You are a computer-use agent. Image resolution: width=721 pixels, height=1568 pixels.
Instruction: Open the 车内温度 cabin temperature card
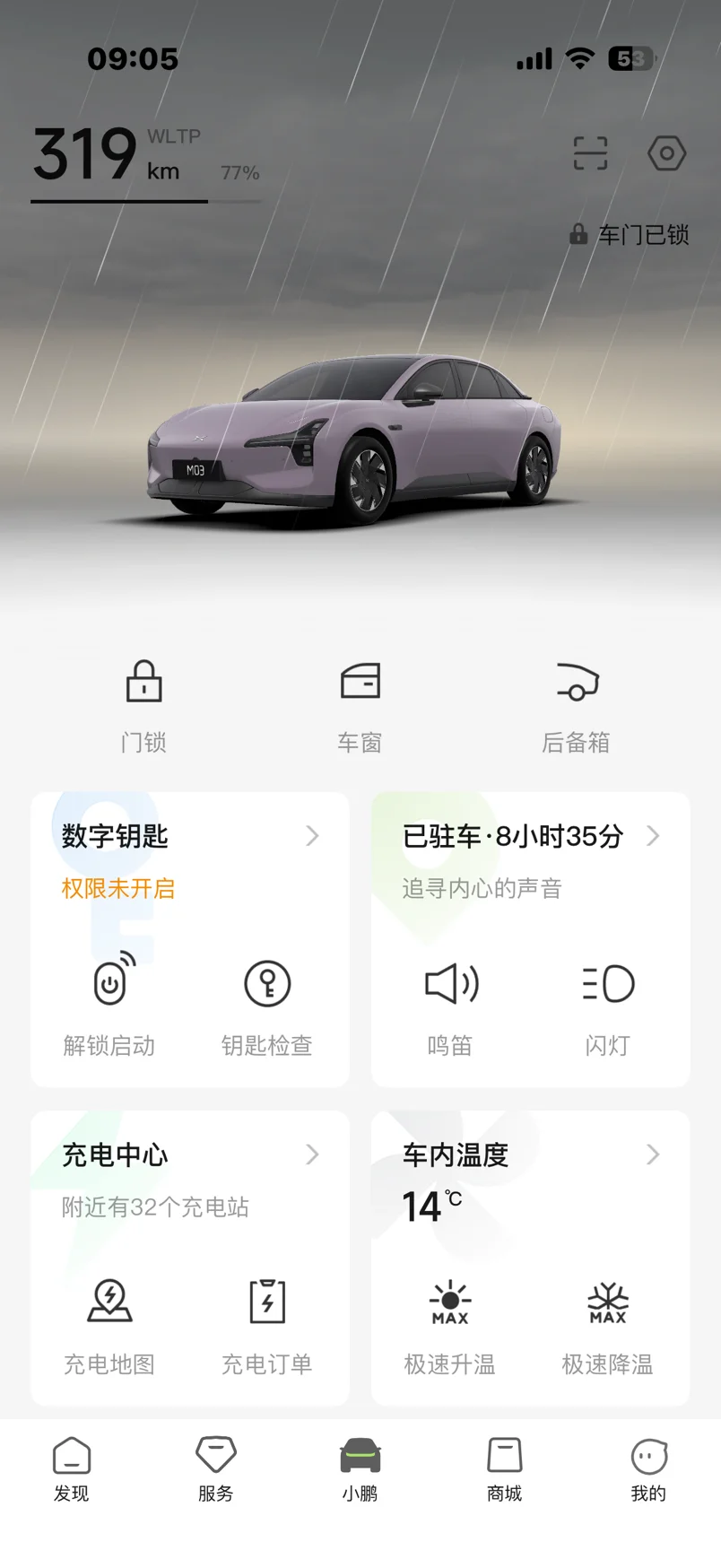(529, 1155)
